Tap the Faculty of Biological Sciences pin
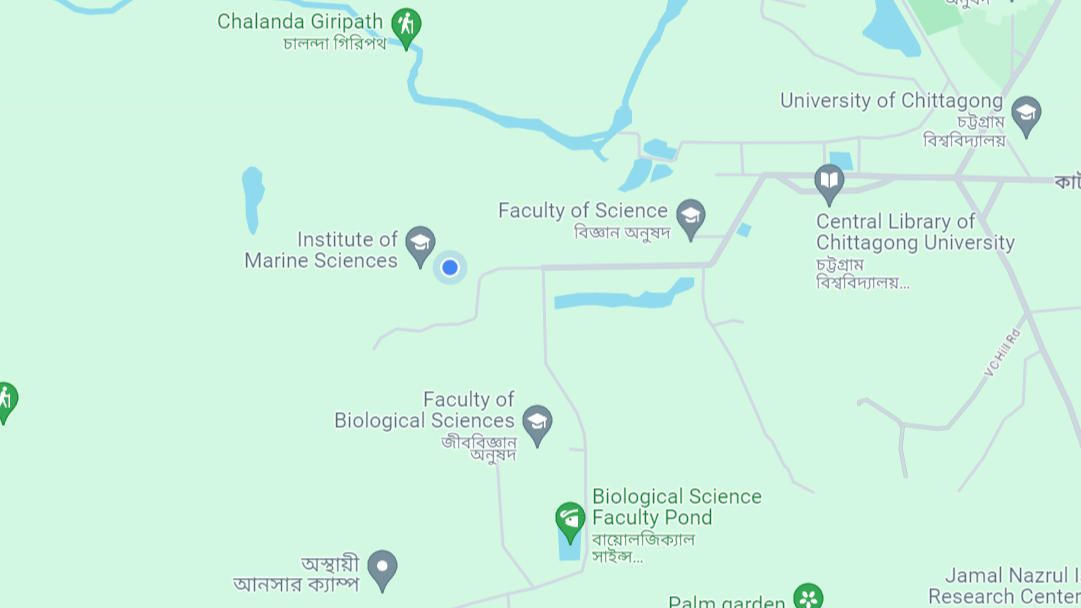 point(537,423)
